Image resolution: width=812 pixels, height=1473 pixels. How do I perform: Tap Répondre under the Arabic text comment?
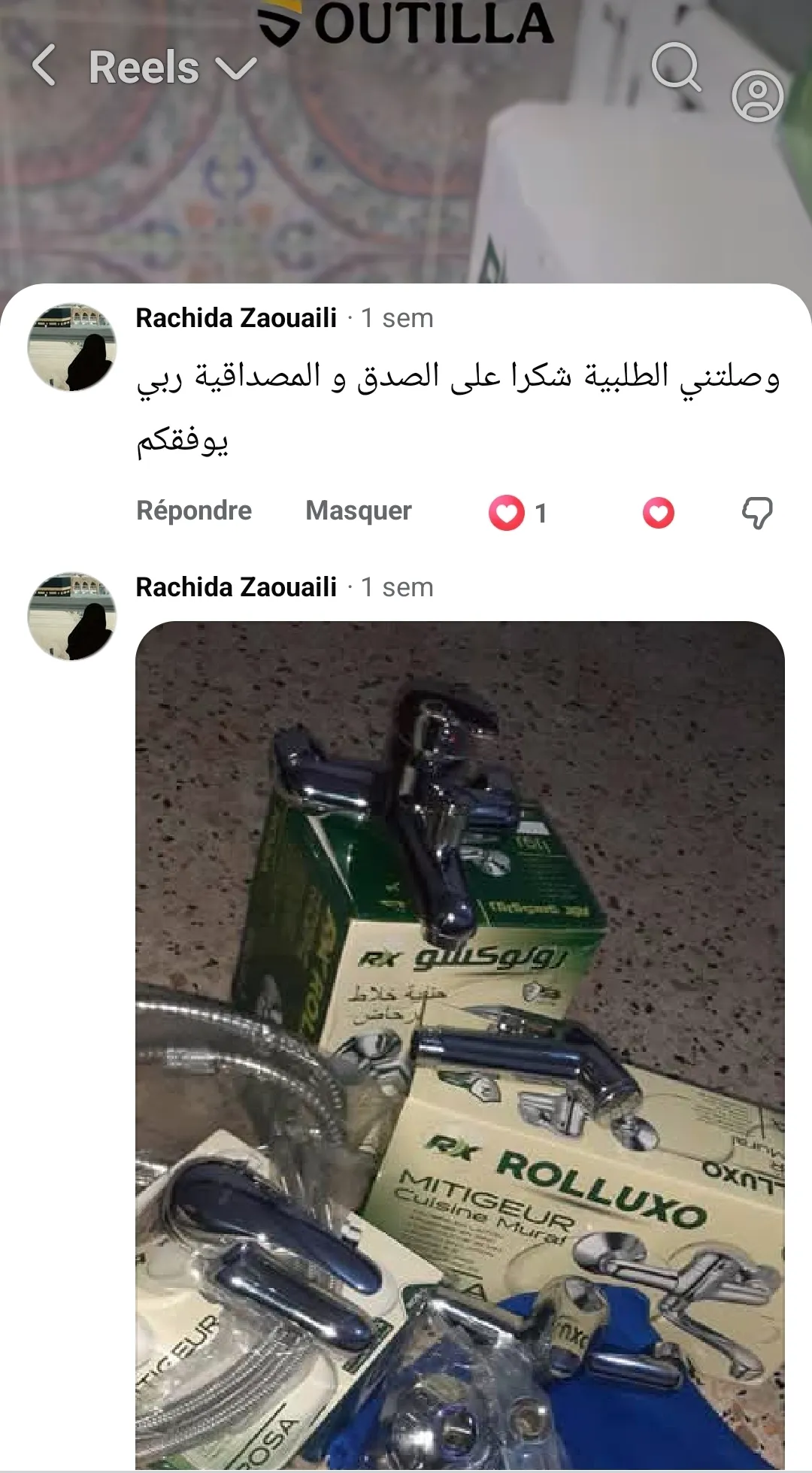[194, 511]
